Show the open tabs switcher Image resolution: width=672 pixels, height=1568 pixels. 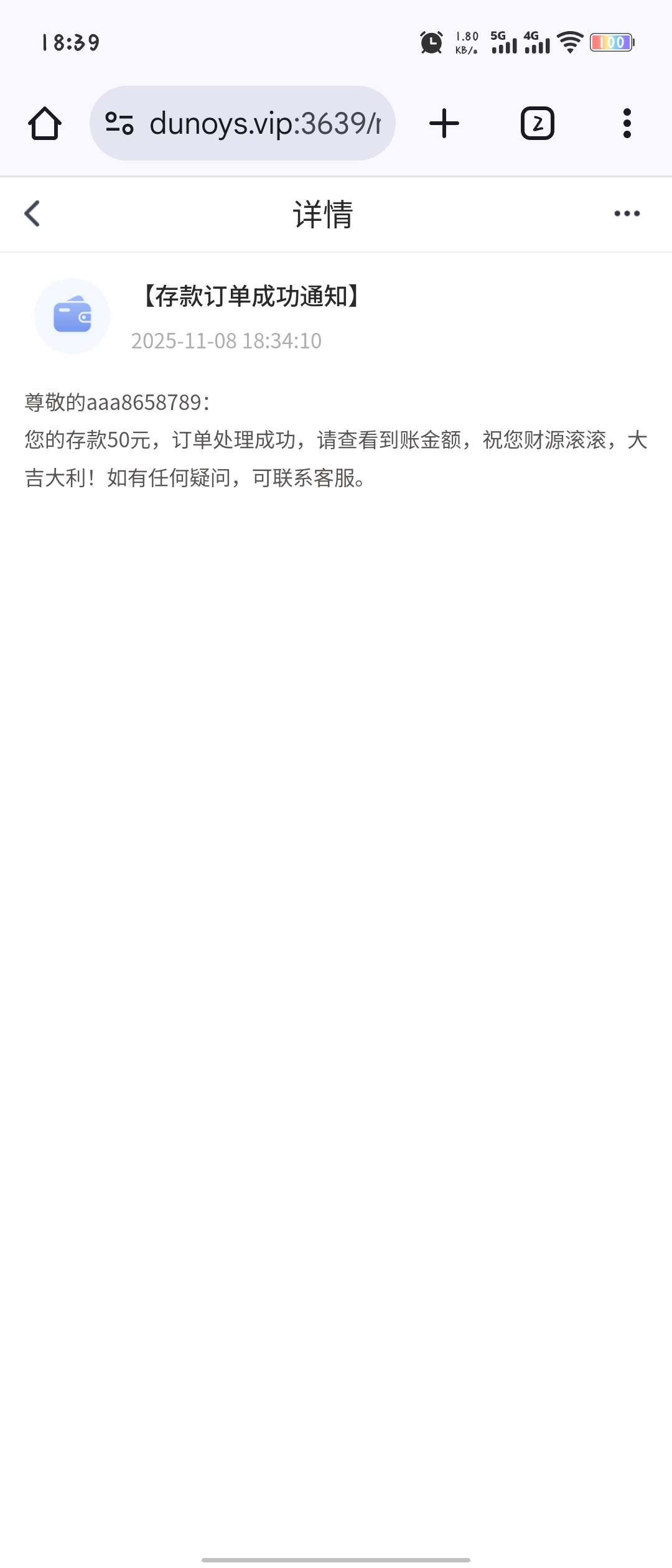(x=537, y=123)
